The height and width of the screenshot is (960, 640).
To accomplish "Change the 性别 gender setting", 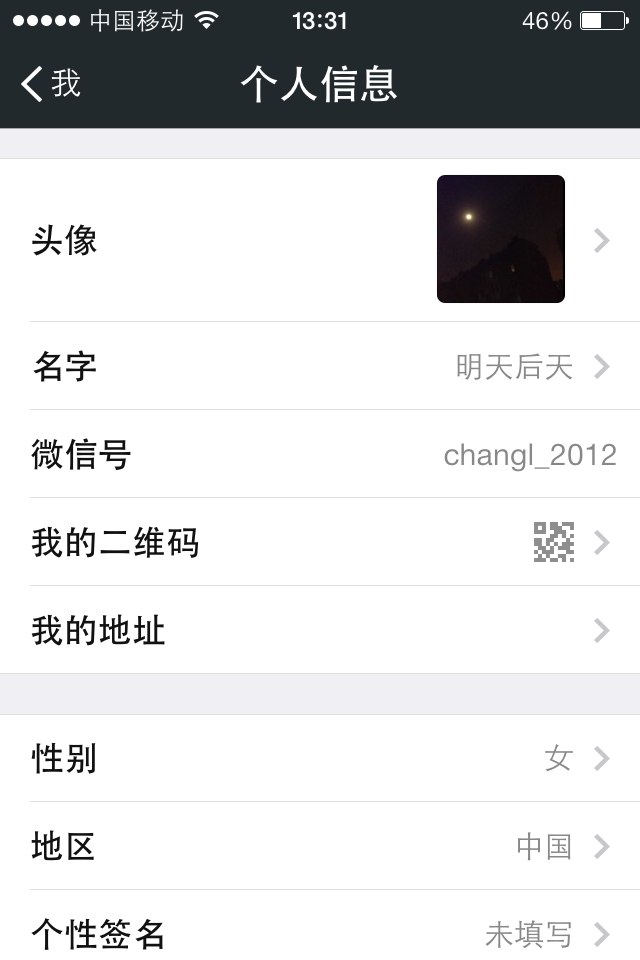I will [320, 758].
